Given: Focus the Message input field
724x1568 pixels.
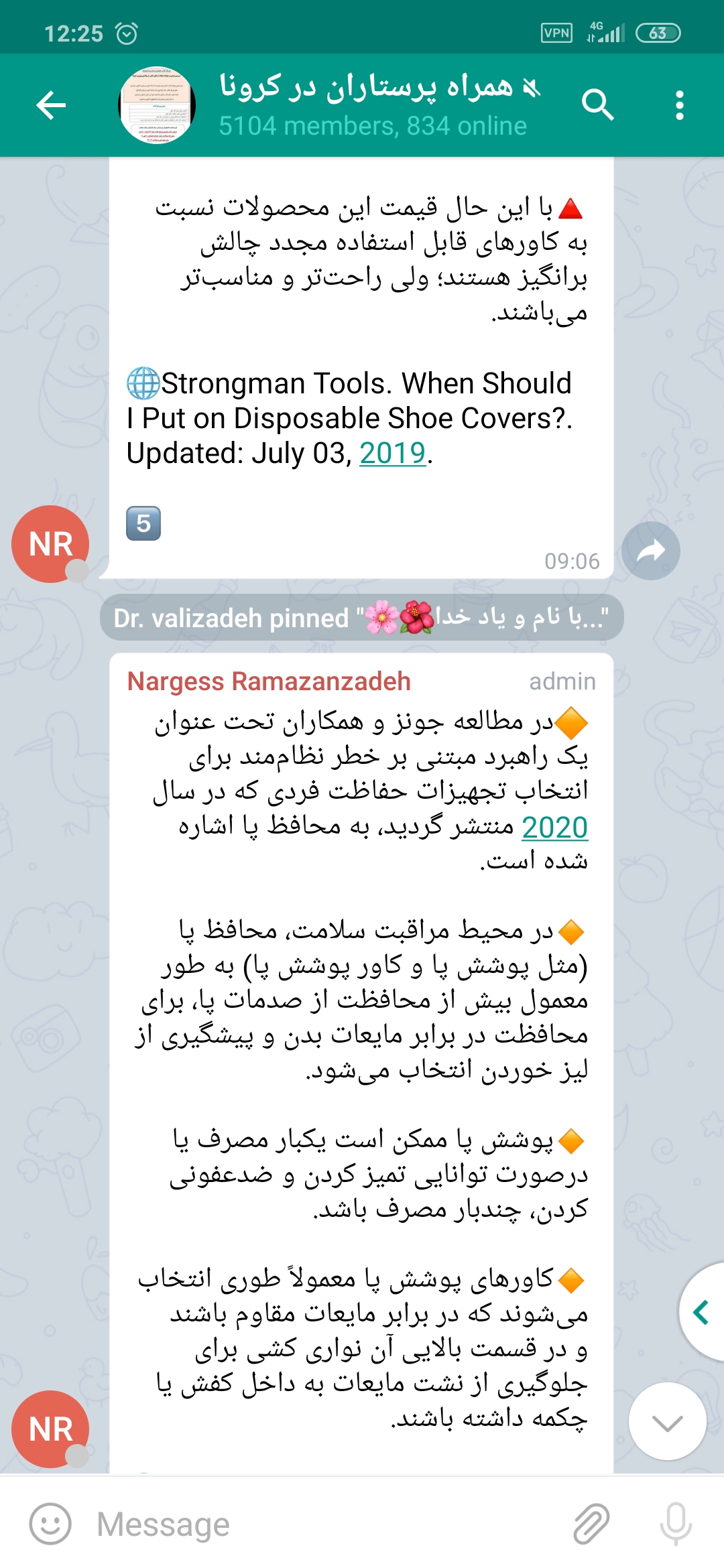Looking at the screenshot, I should click(x=322, y=1524).
